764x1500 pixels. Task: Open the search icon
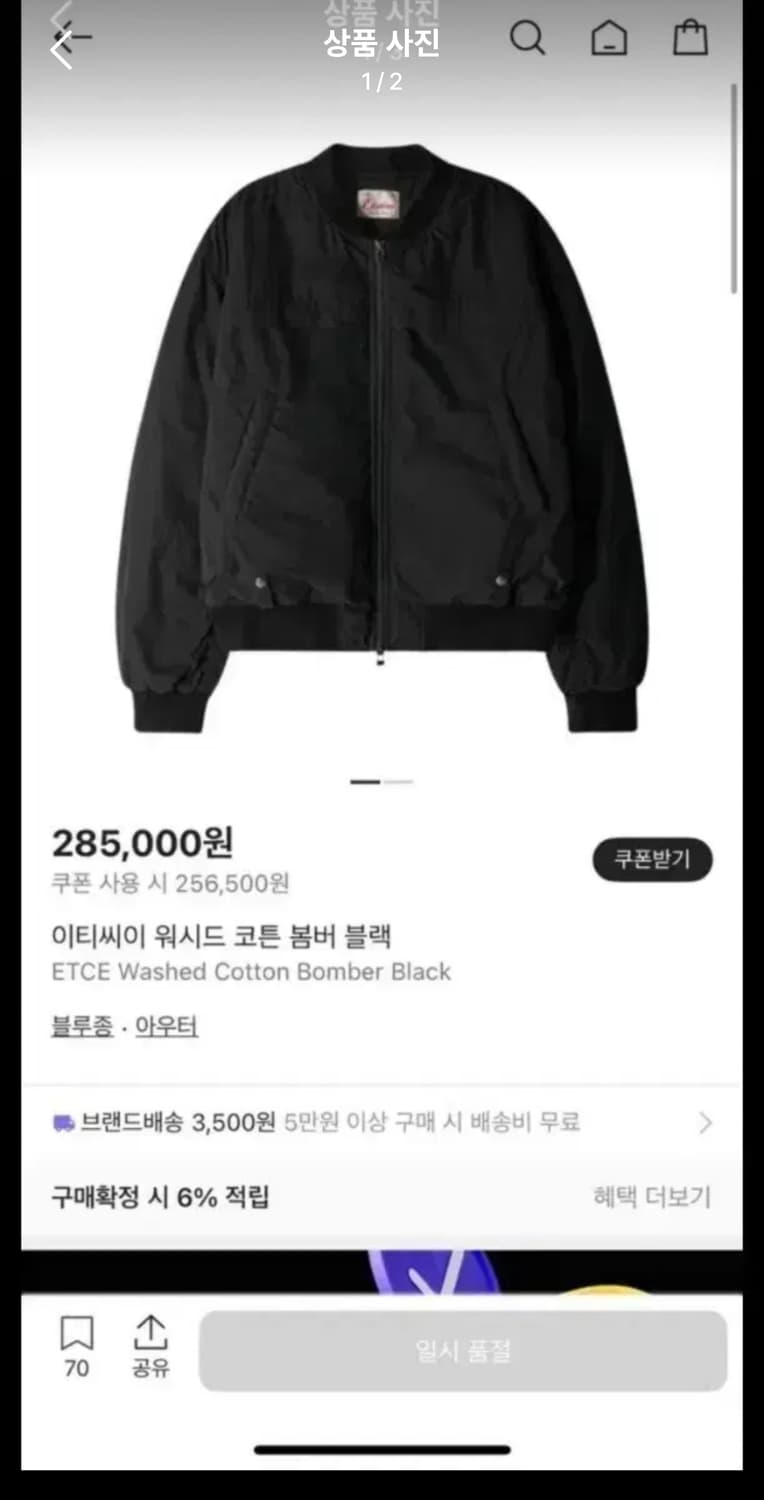(529, 40)
